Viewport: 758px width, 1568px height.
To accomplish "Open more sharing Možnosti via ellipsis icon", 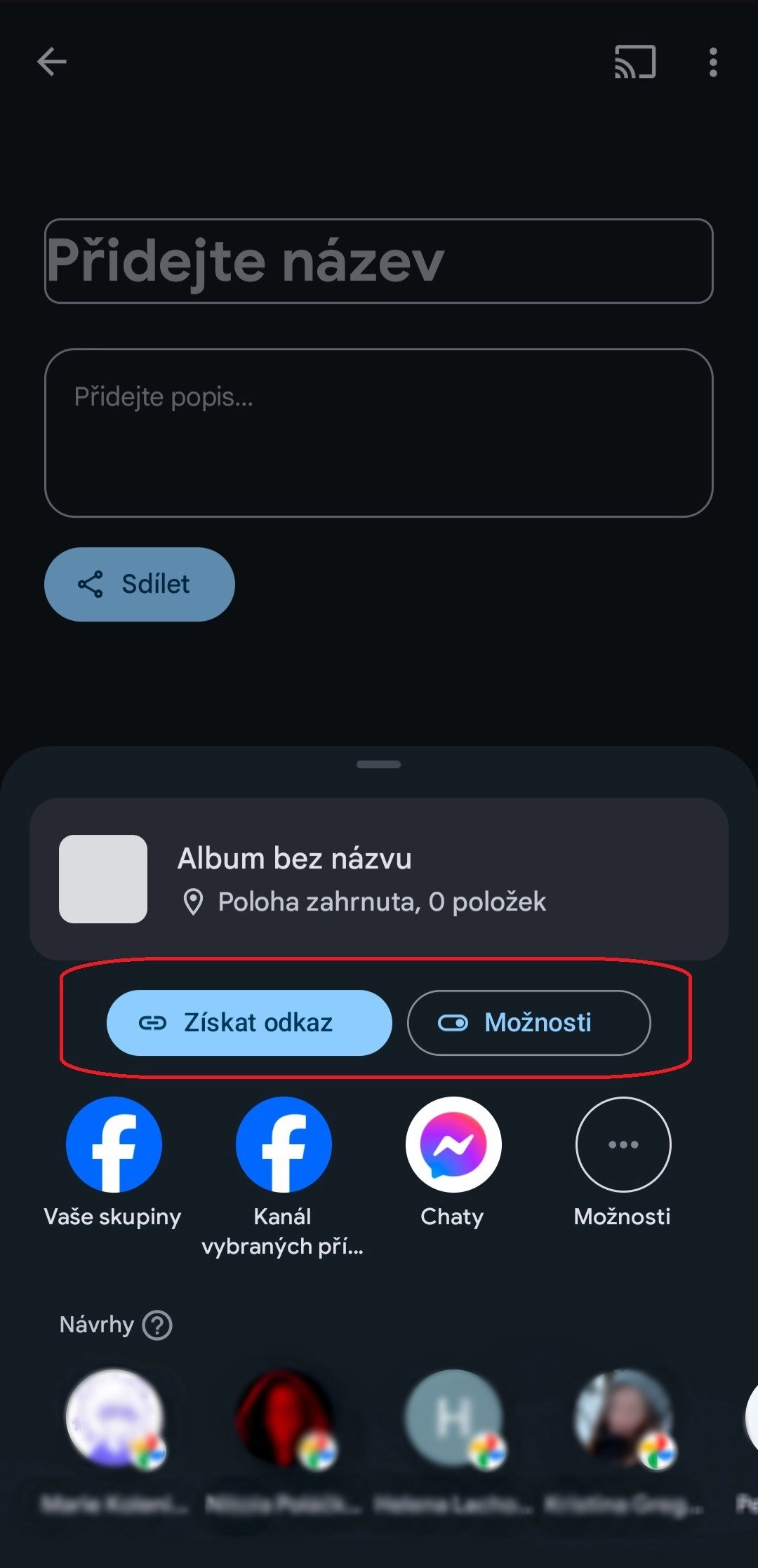I will click(x=623, y=1144).
